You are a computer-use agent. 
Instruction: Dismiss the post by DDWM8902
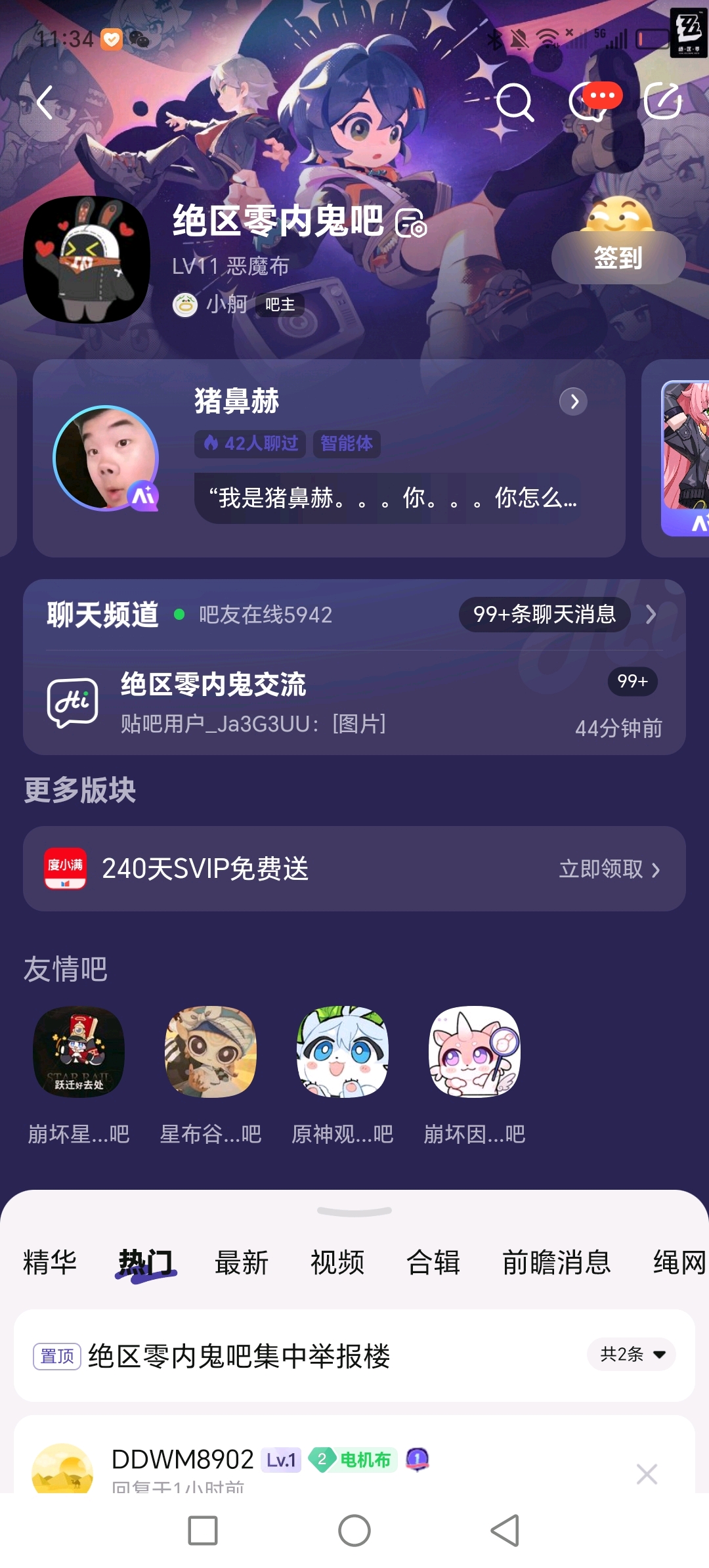647,1474
